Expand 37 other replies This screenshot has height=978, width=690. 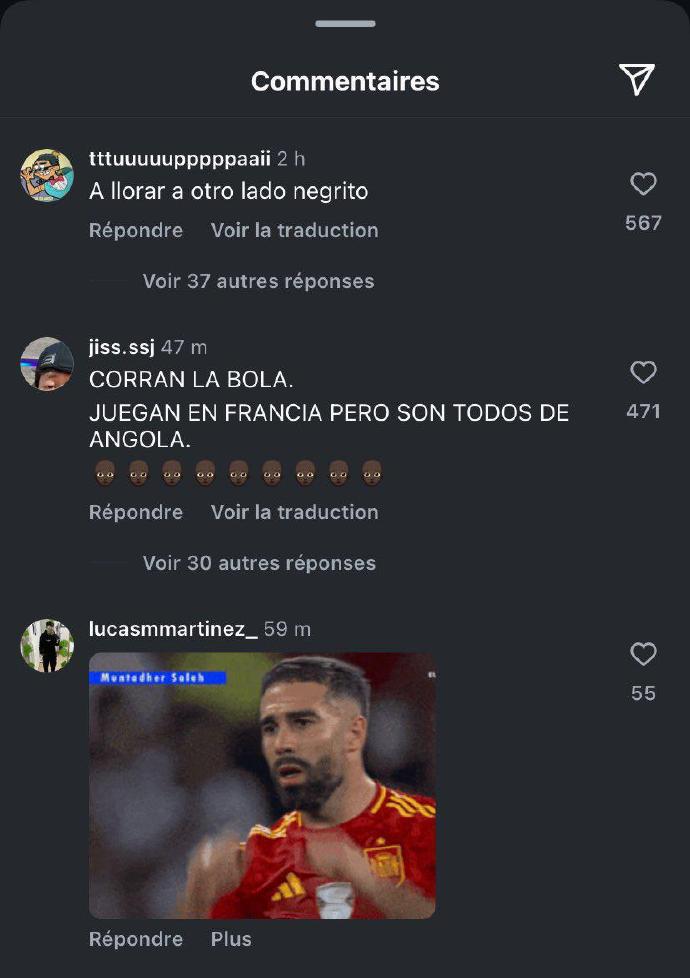[x=258, y=281]
